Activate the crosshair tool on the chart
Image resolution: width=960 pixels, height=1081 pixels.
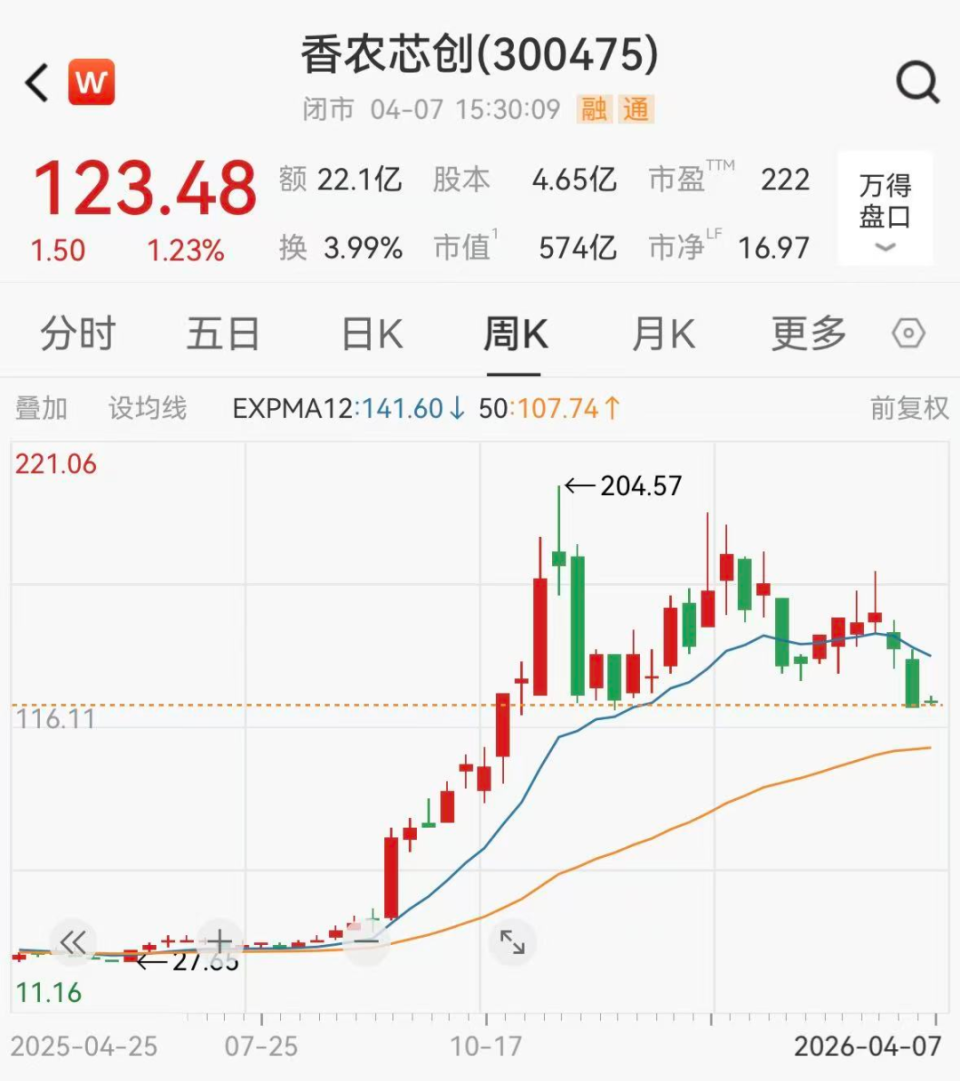pyautogui.click(x=218, y=941)
